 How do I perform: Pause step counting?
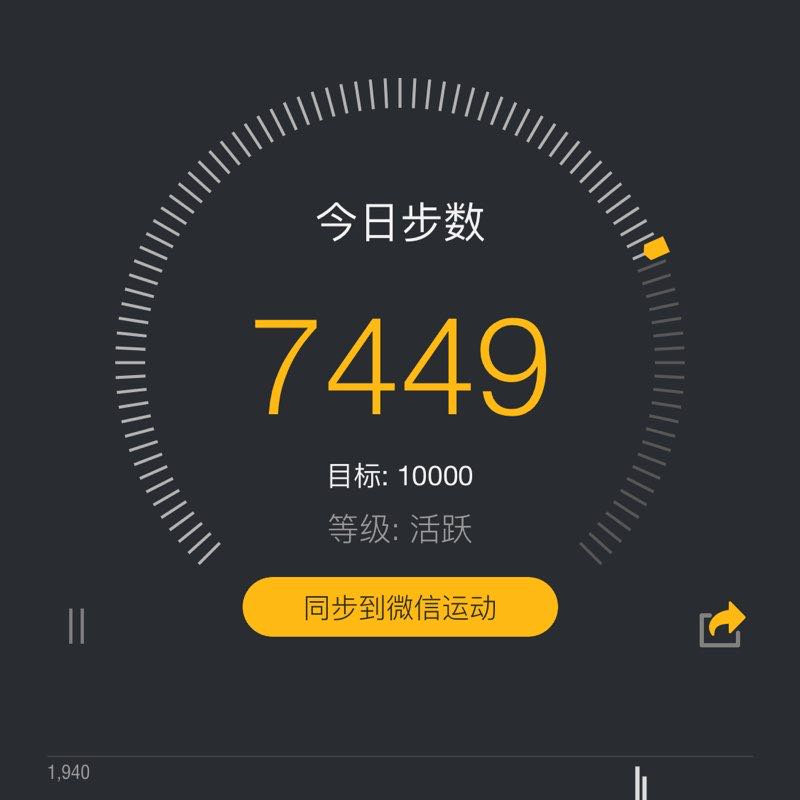click(77, 625)
